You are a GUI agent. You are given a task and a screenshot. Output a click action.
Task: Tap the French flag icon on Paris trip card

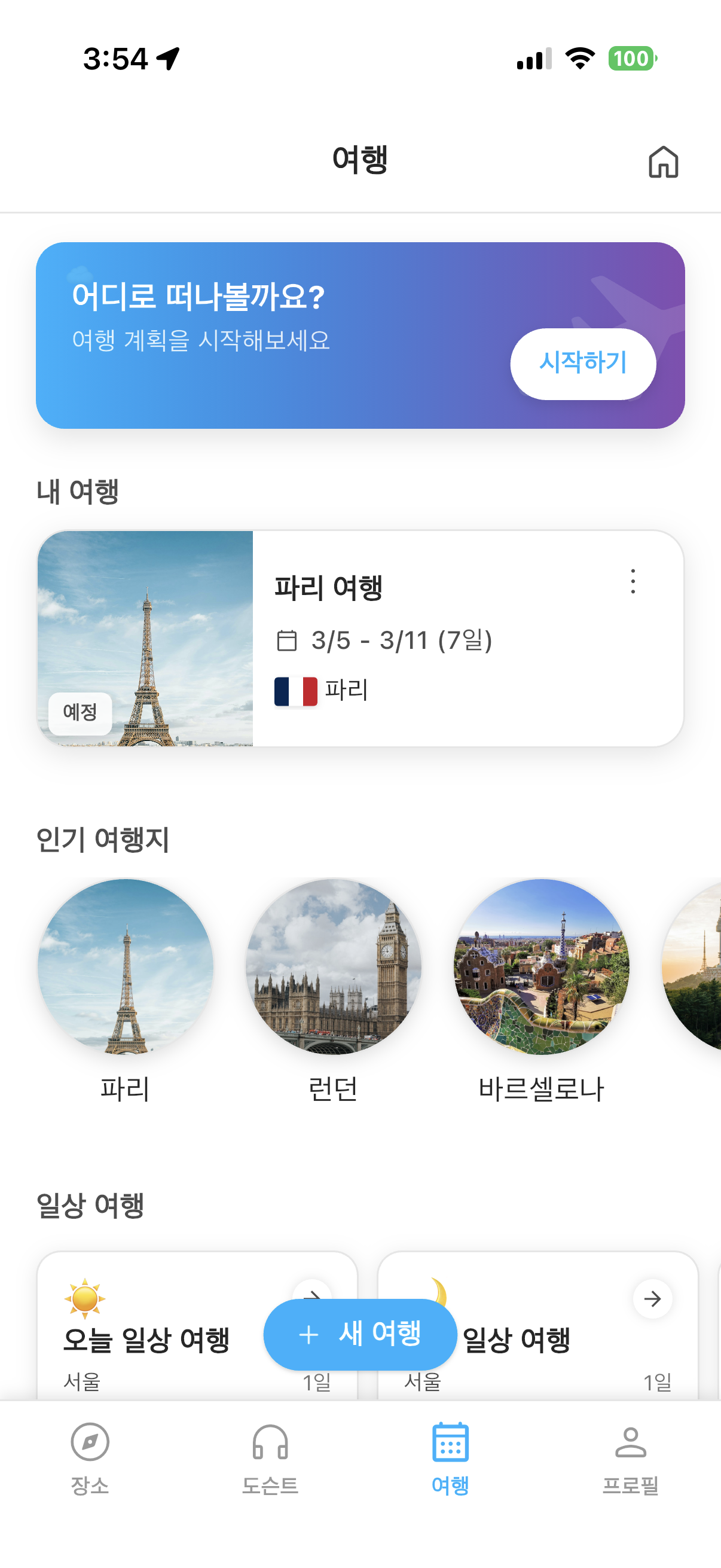click(x=297, y=690)
